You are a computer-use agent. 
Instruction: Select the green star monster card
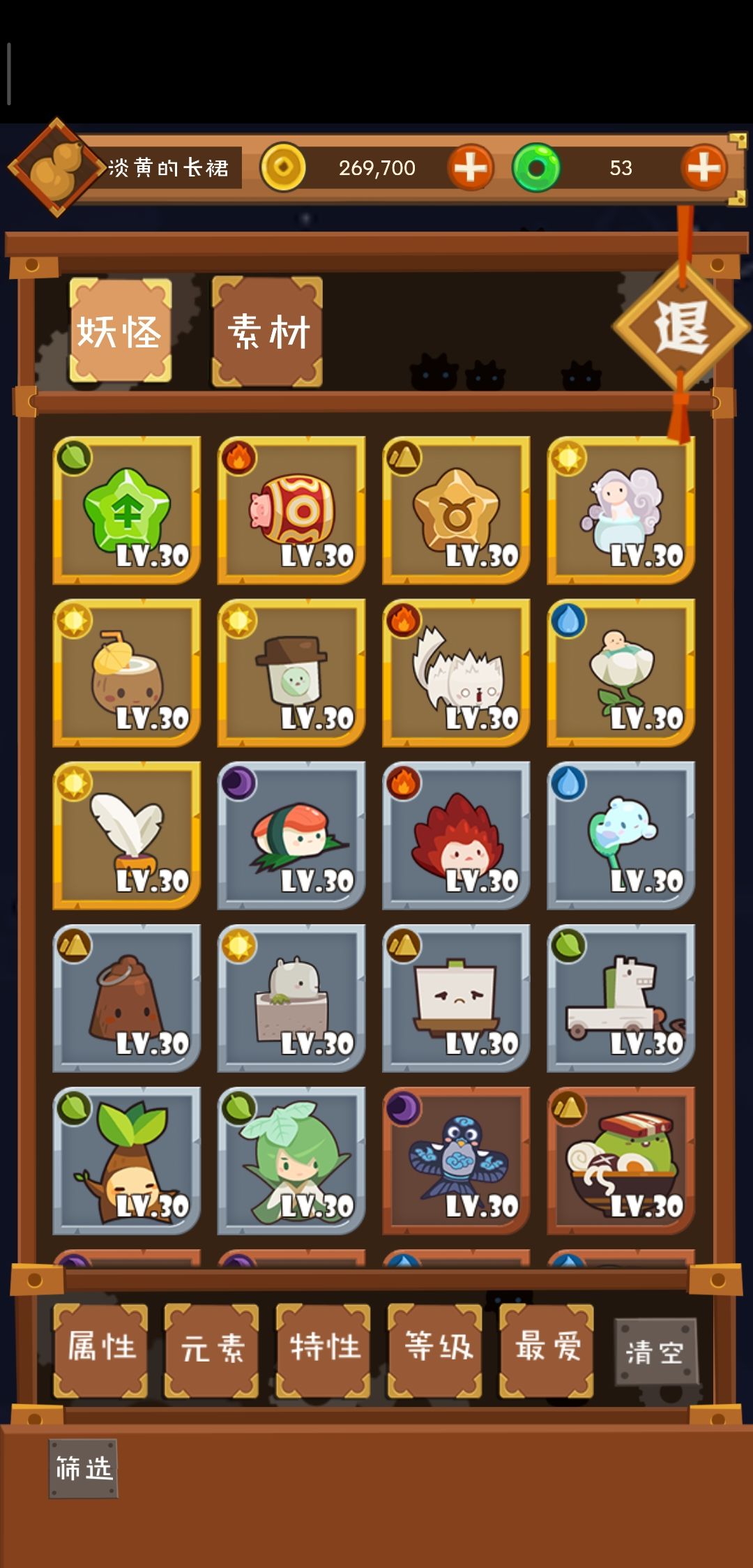coord(127,510)
